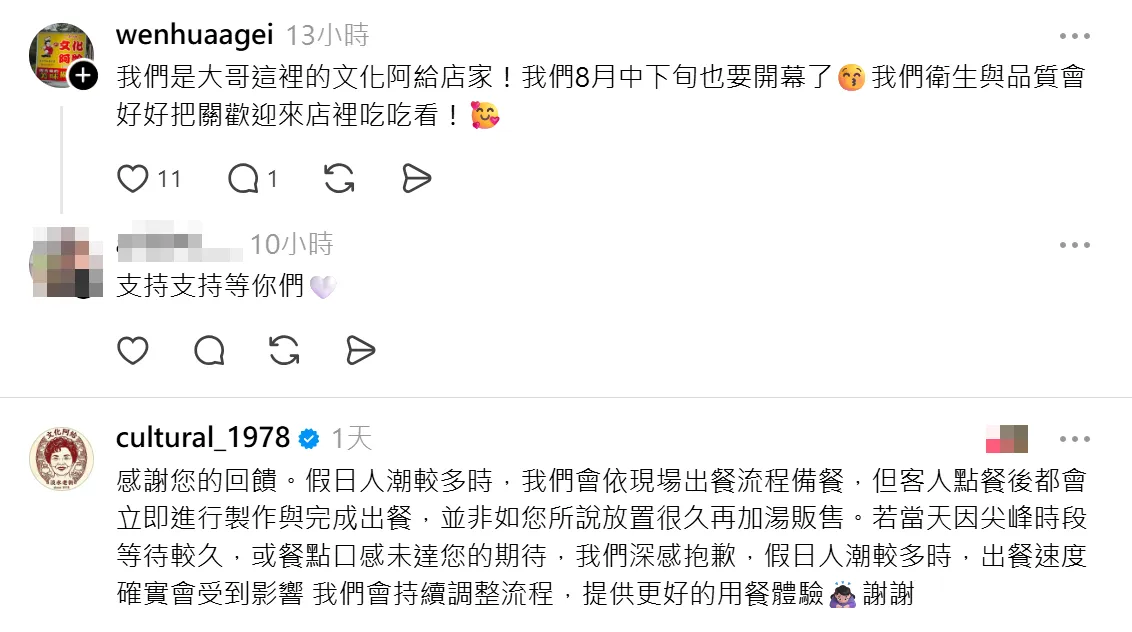Like the 支持支持等你們 reply
The height and width of the screenshot is (632, 1132).
(x=133, y=351)
